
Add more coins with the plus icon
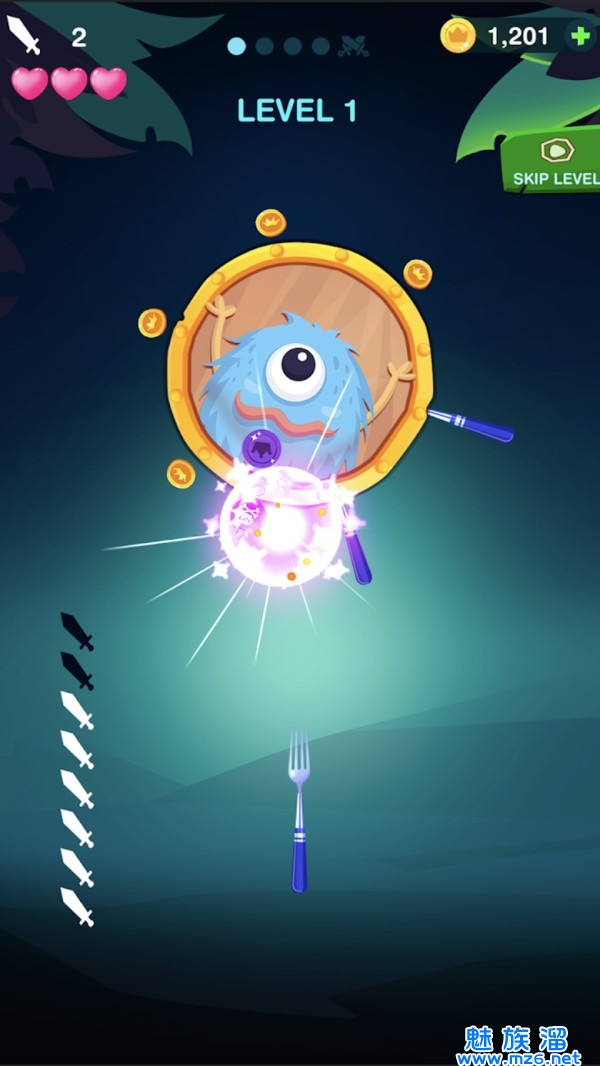click(x=580, y=36)
